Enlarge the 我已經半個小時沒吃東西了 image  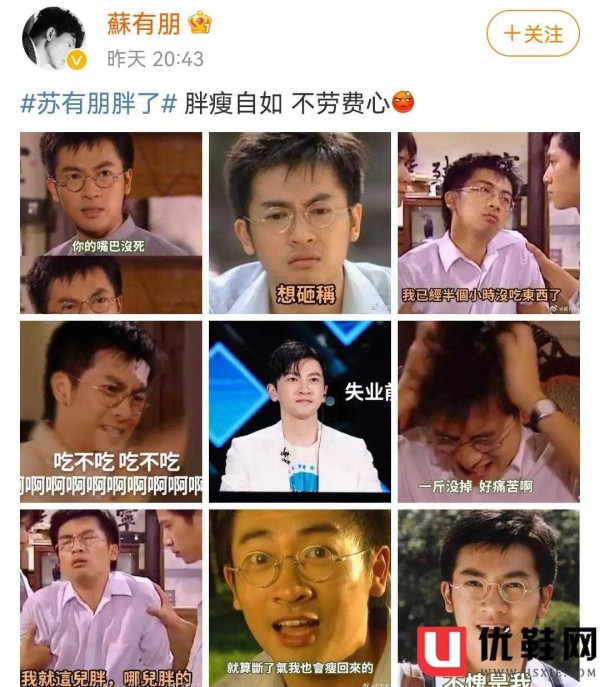click(x=488, y=222)
